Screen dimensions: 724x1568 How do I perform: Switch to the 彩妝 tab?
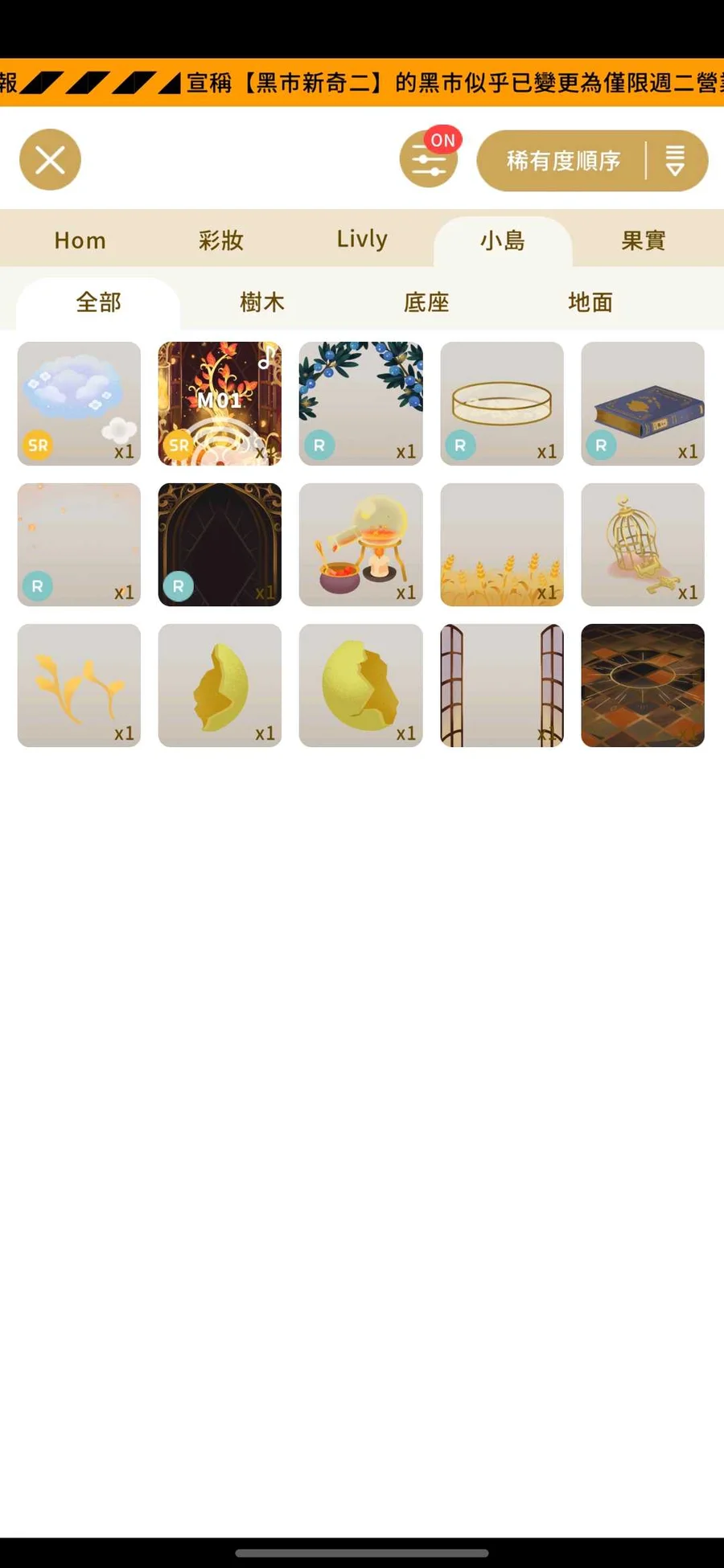coord(220,240)
